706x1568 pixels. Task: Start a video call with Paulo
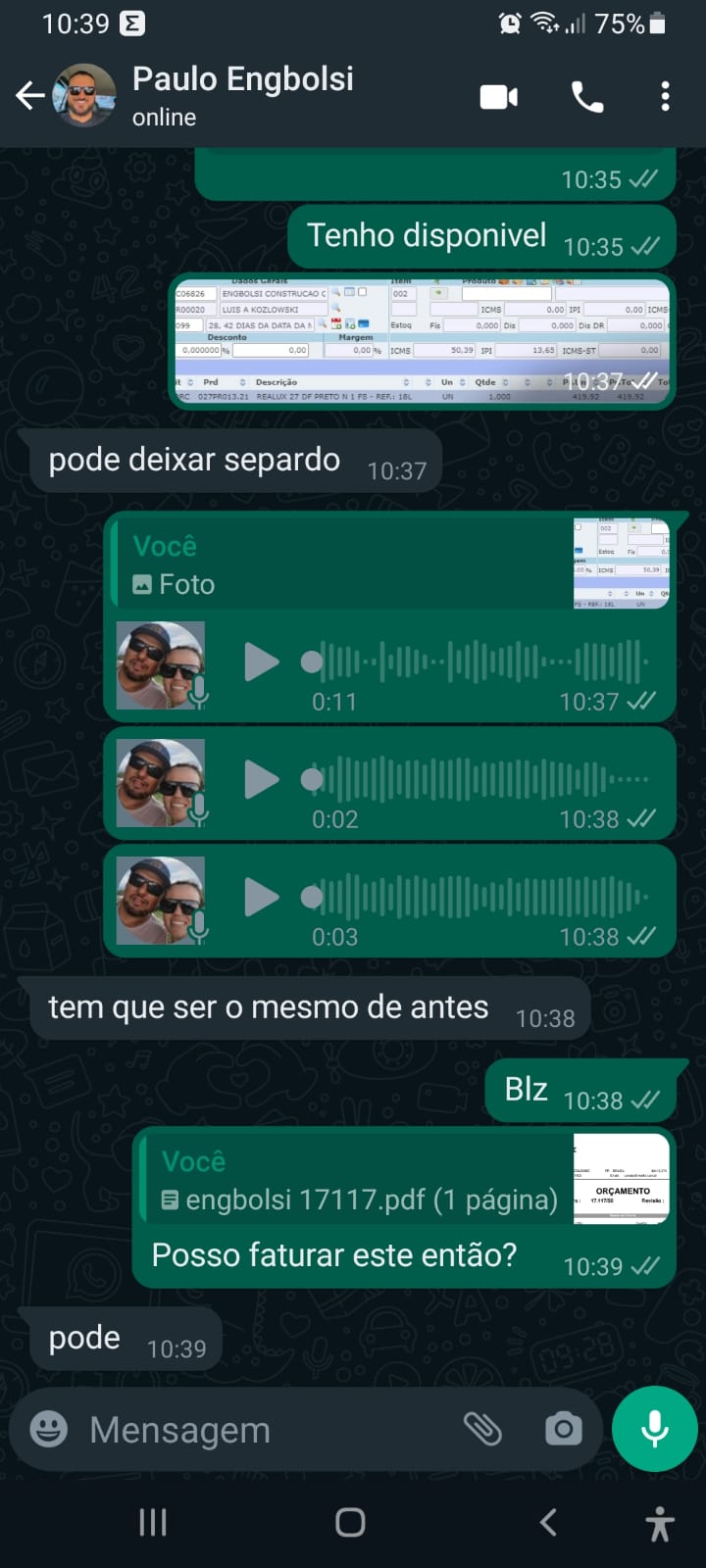(x=498, y=97)
